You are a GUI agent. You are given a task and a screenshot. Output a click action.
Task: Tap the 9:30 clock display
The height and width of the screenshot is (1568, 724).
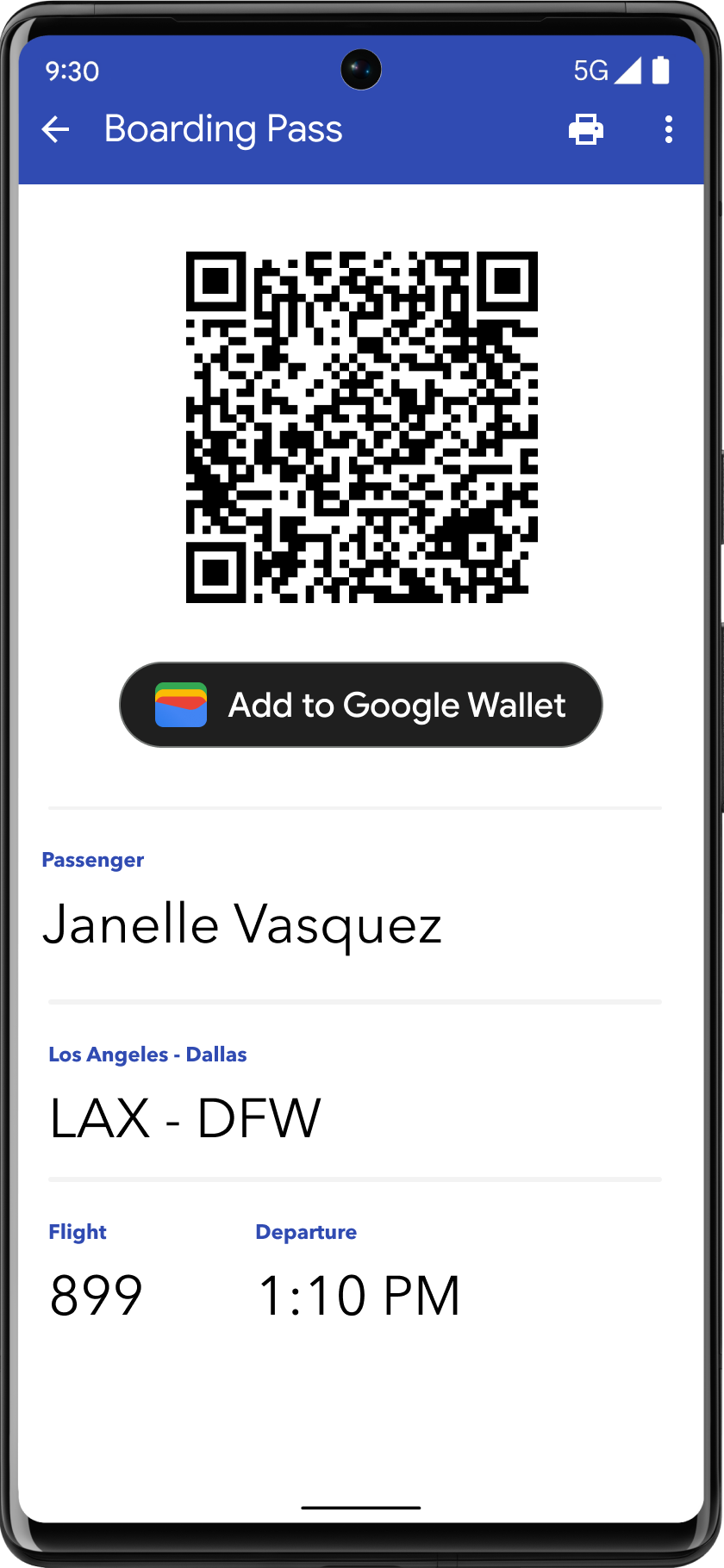tap(74, 71)
